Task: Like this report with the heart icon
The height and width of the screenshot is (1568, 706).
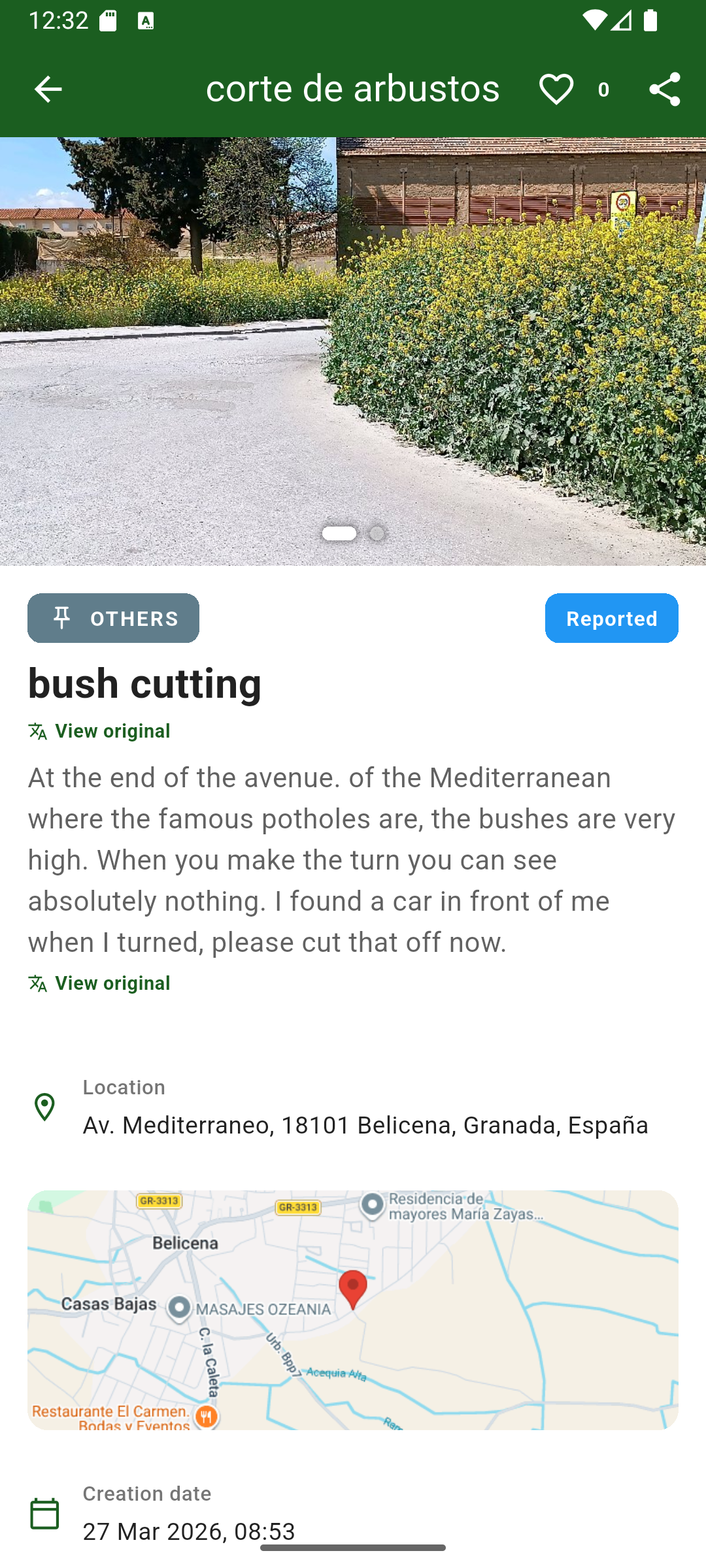Action: tap(556, 89)
